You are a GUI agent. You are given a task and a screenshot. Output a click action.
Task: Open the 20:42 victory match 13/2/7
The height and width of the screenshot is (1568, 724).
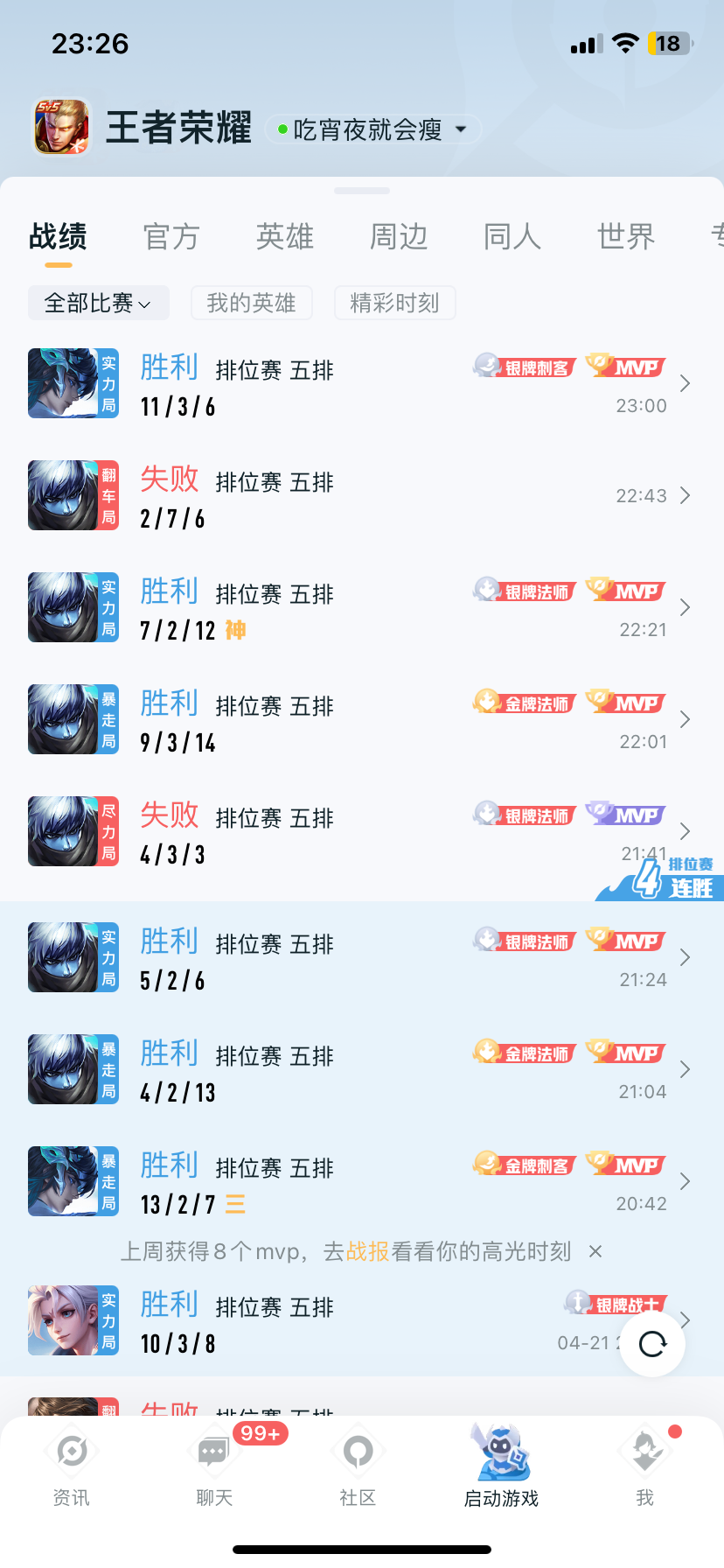pos(362,1181)
